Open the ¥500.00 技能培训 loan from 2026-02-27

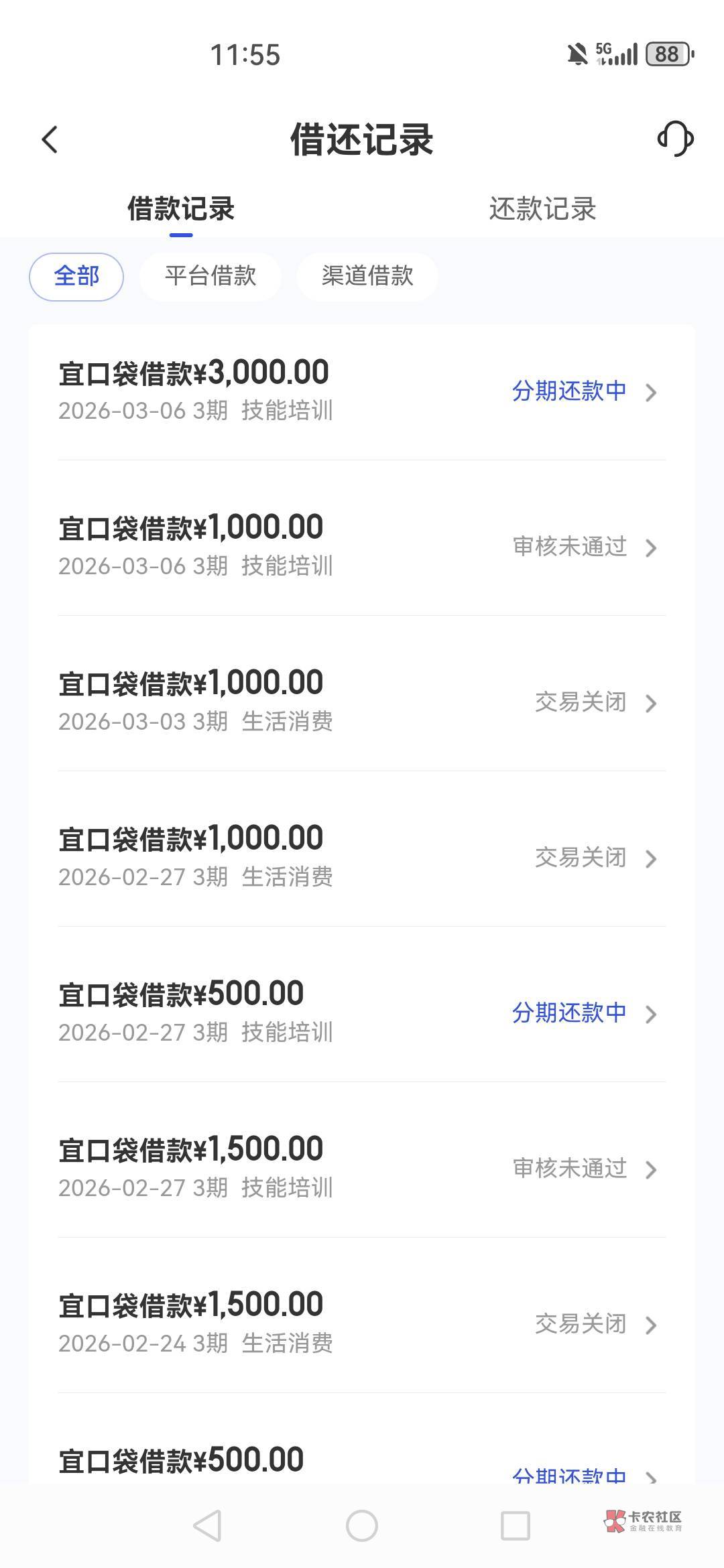[362, 1012]
